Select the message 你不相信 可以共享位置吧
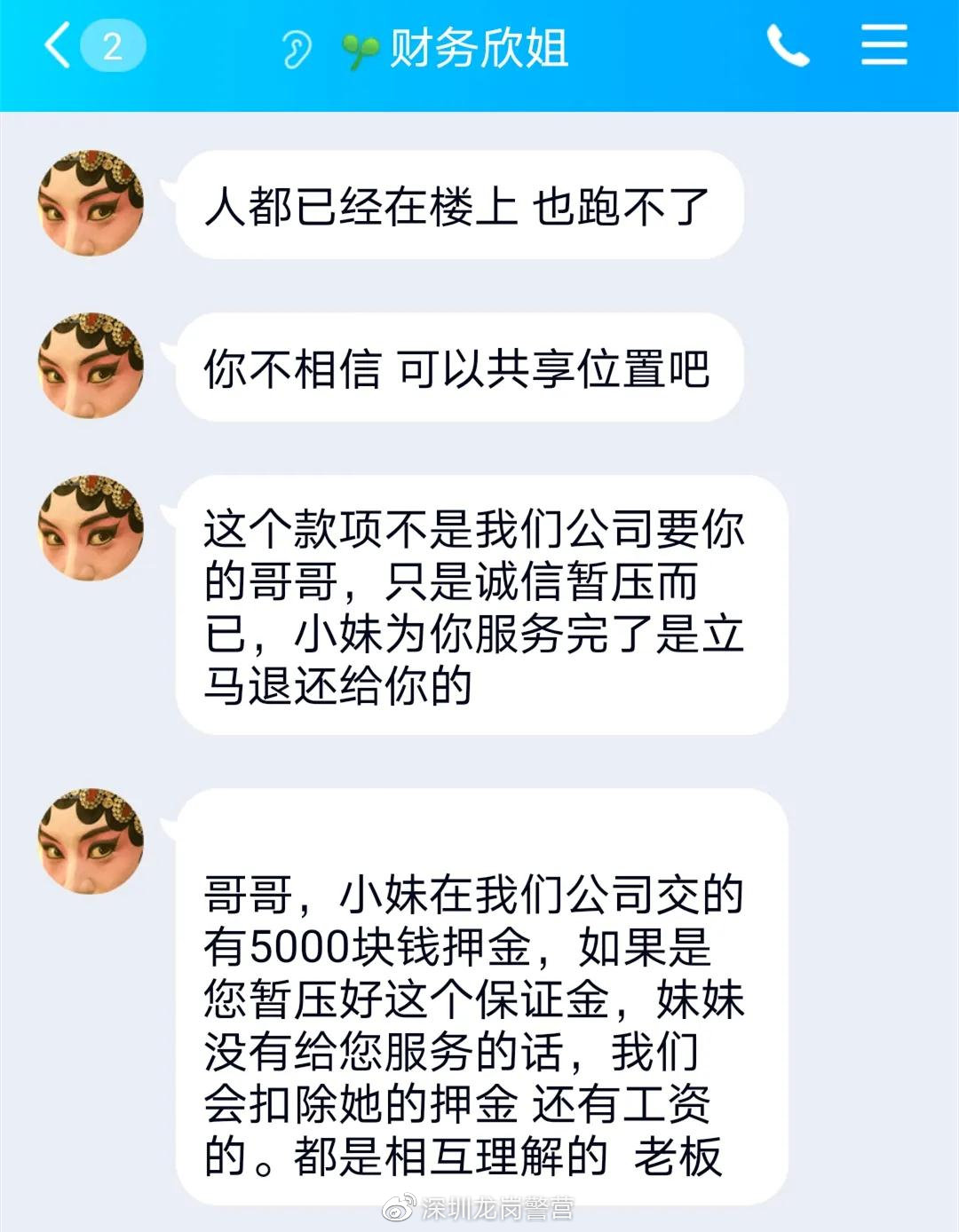This screenshot has height=1232, width=959. click(x=462, y=366)
